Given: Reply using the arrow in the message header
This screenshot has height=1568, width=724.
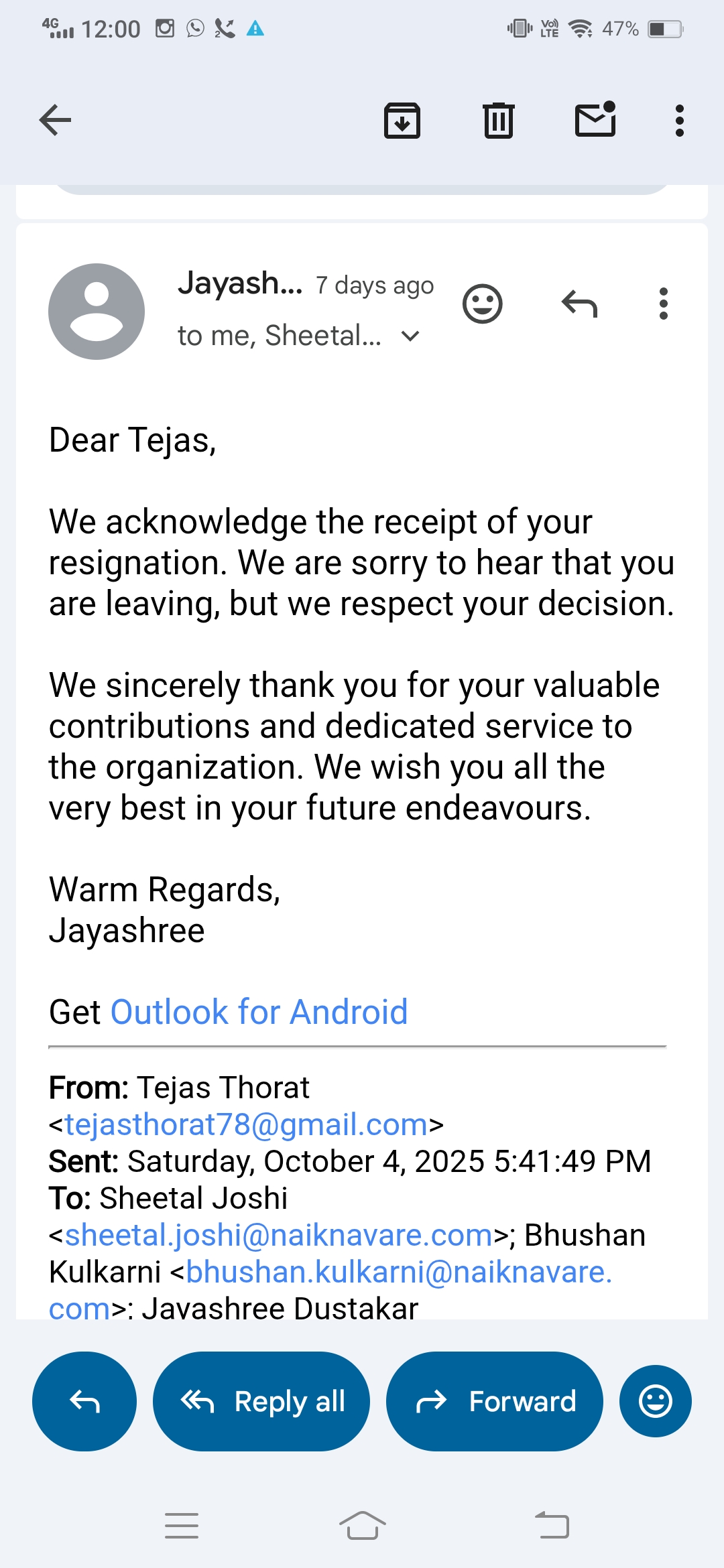Looking at the screenshot, I should tap(579, 304).
